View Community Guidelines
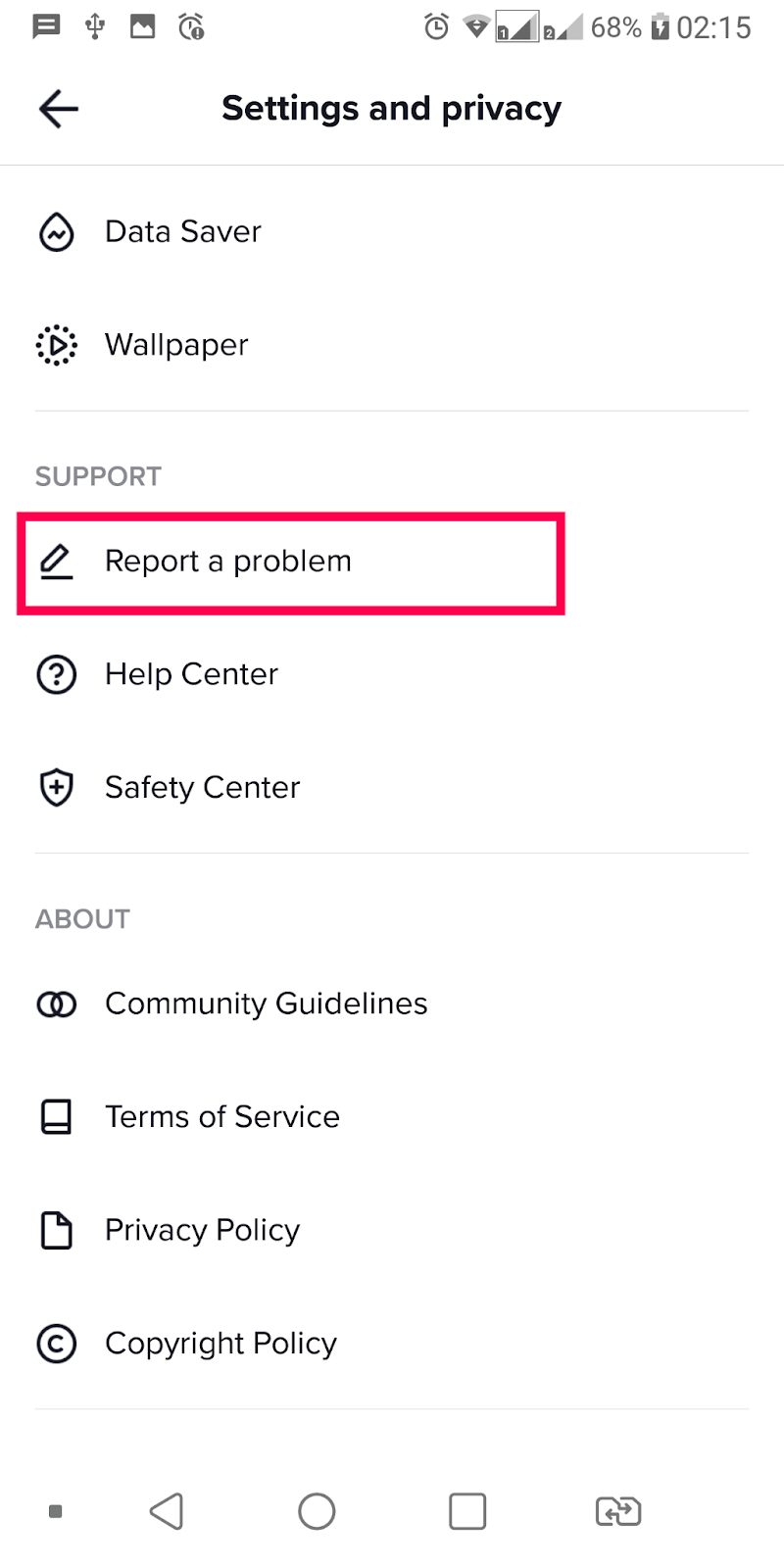This screenshot has height=1568, width=784. (266, 1004)
